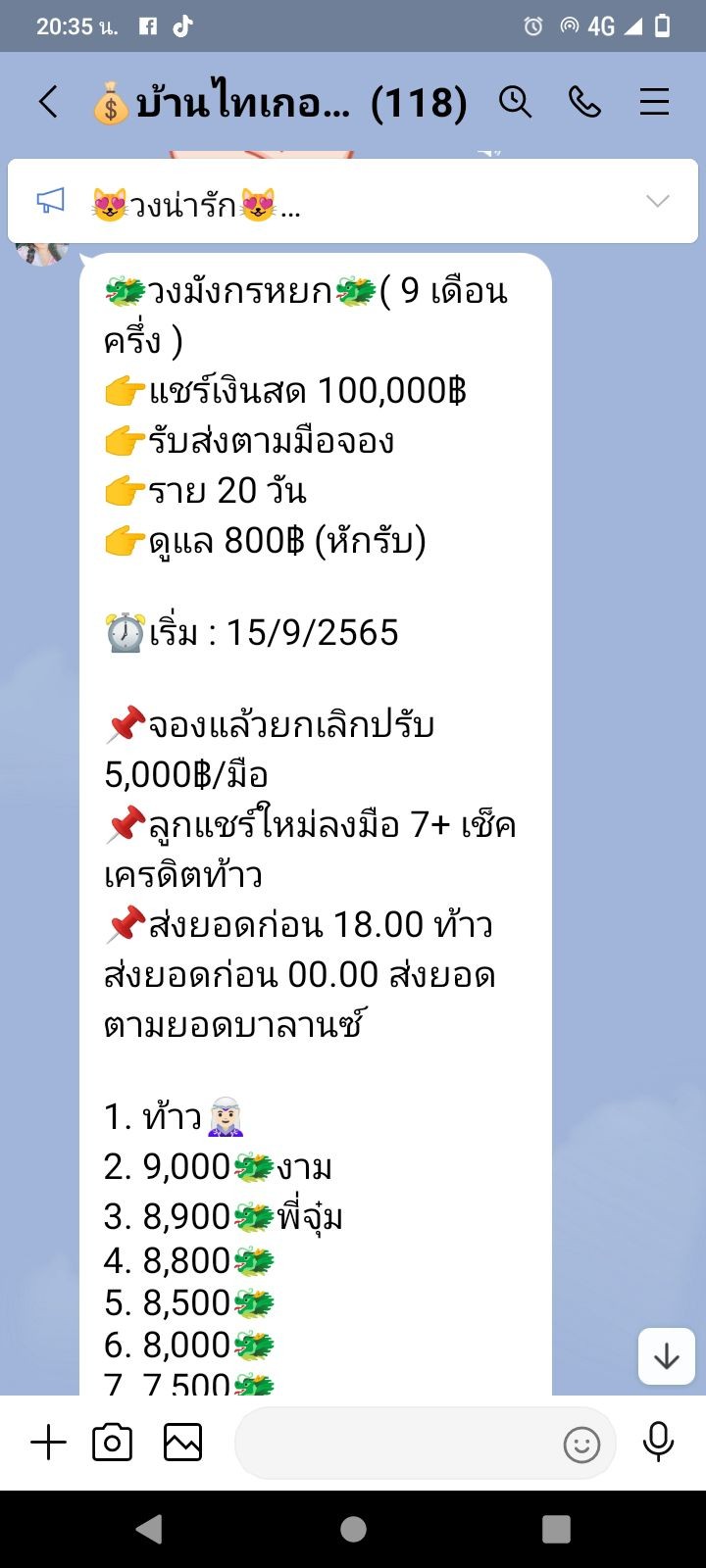Start a group voice call
Viewport: 706px width, 1568px height.
pos(585,102)
